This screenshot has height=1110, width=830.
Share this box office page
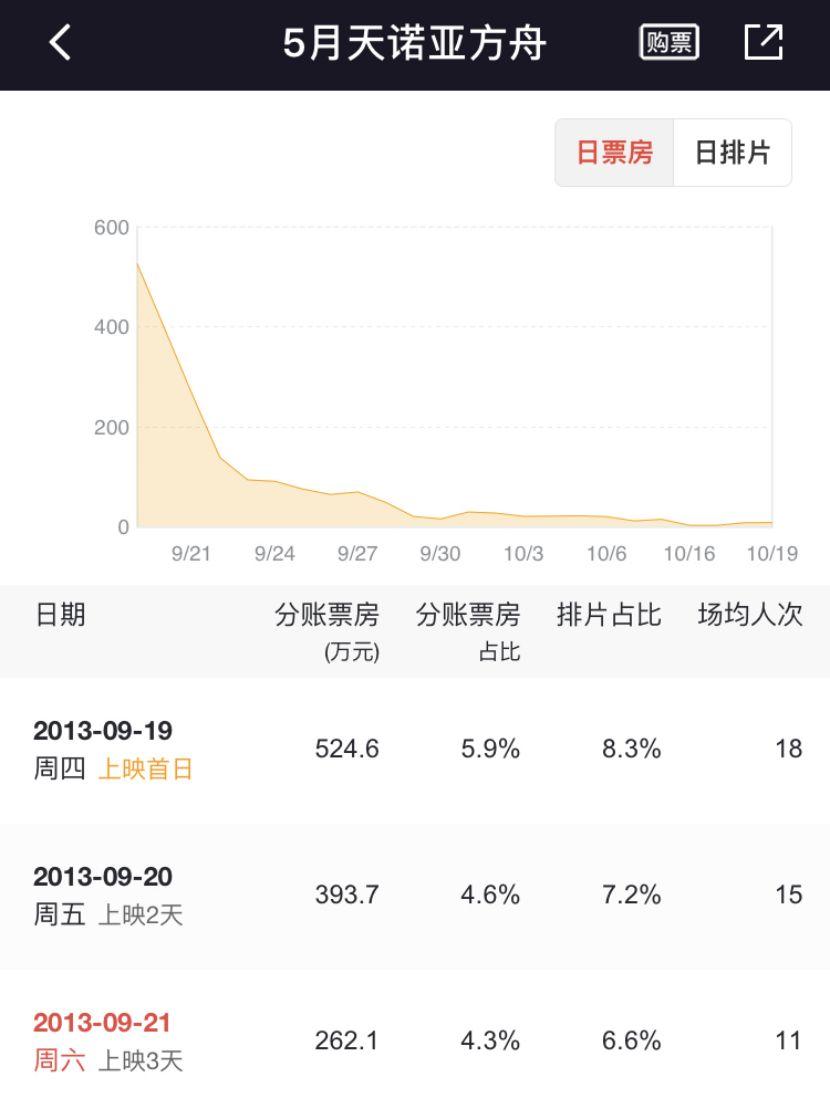coord(764,43)
